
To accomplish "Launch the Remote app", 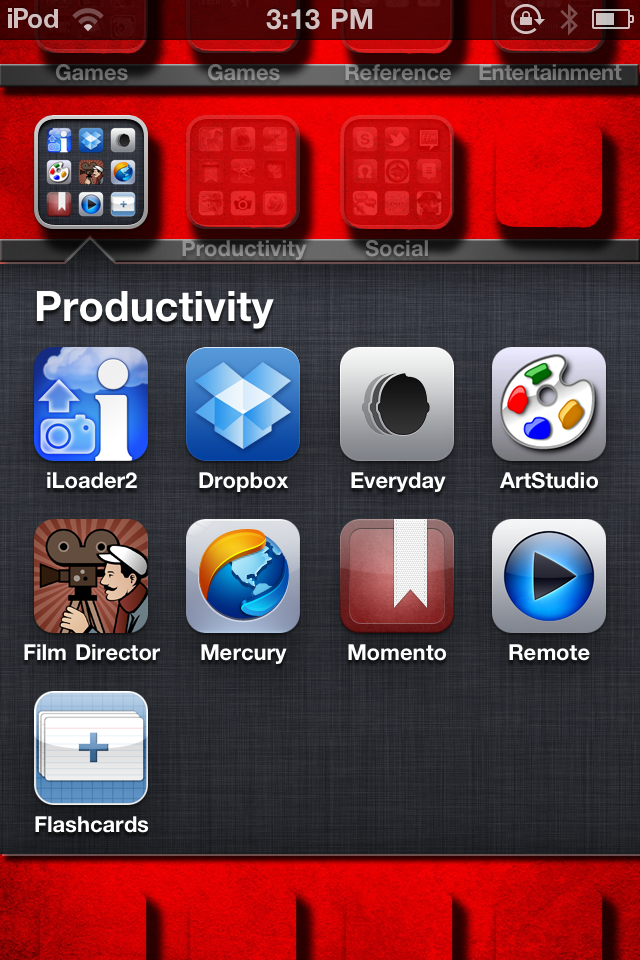I will pos(549,576).
